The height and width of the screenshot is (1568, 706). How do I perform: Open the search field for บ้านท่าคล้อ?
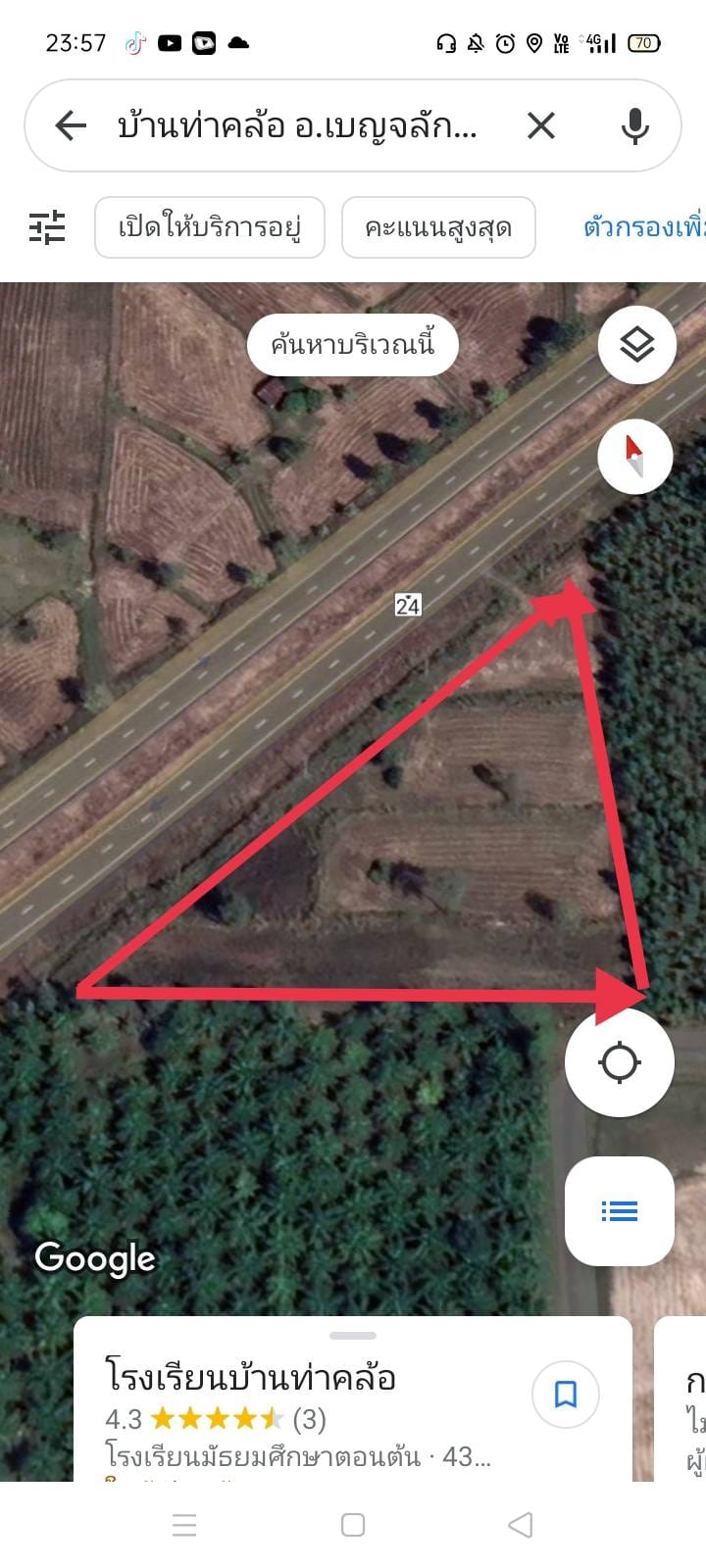pyautogui.click(x=297, y=125)
